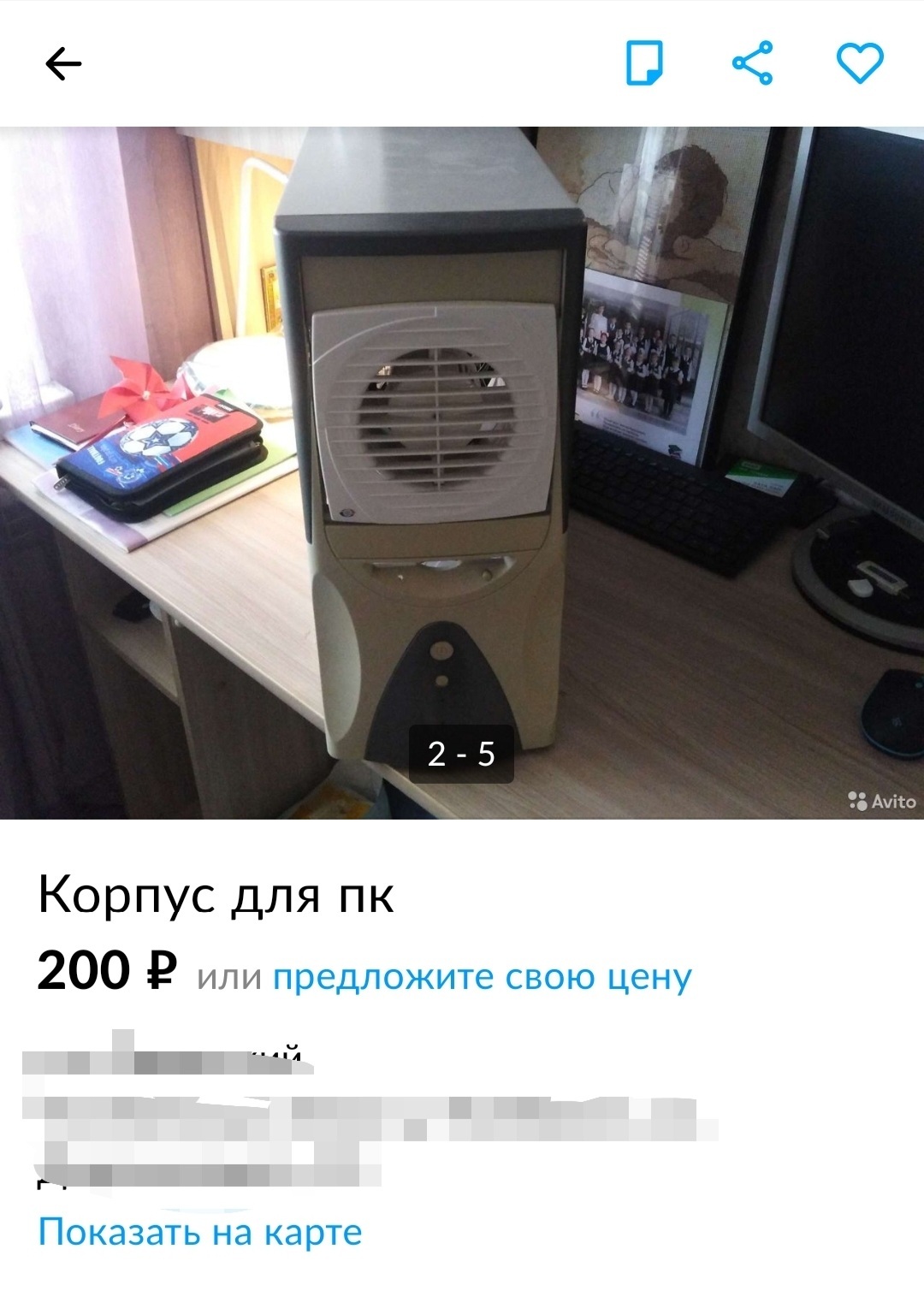Share this PC case listing
This screenshot has height=1291, width=924.
(x=753, y=62)
